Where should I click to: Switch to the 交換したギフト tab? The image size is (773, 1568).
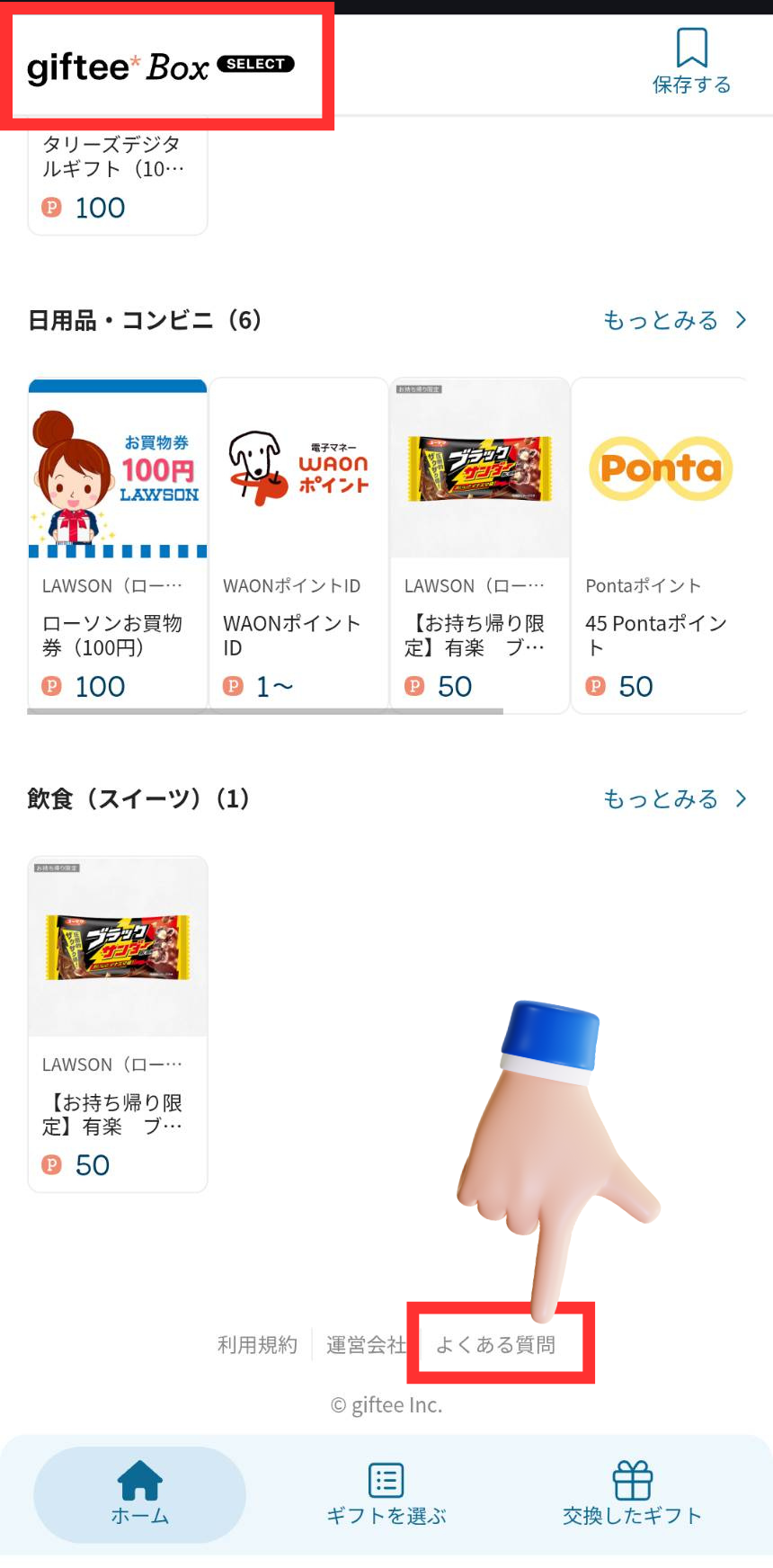[632, 1494]
